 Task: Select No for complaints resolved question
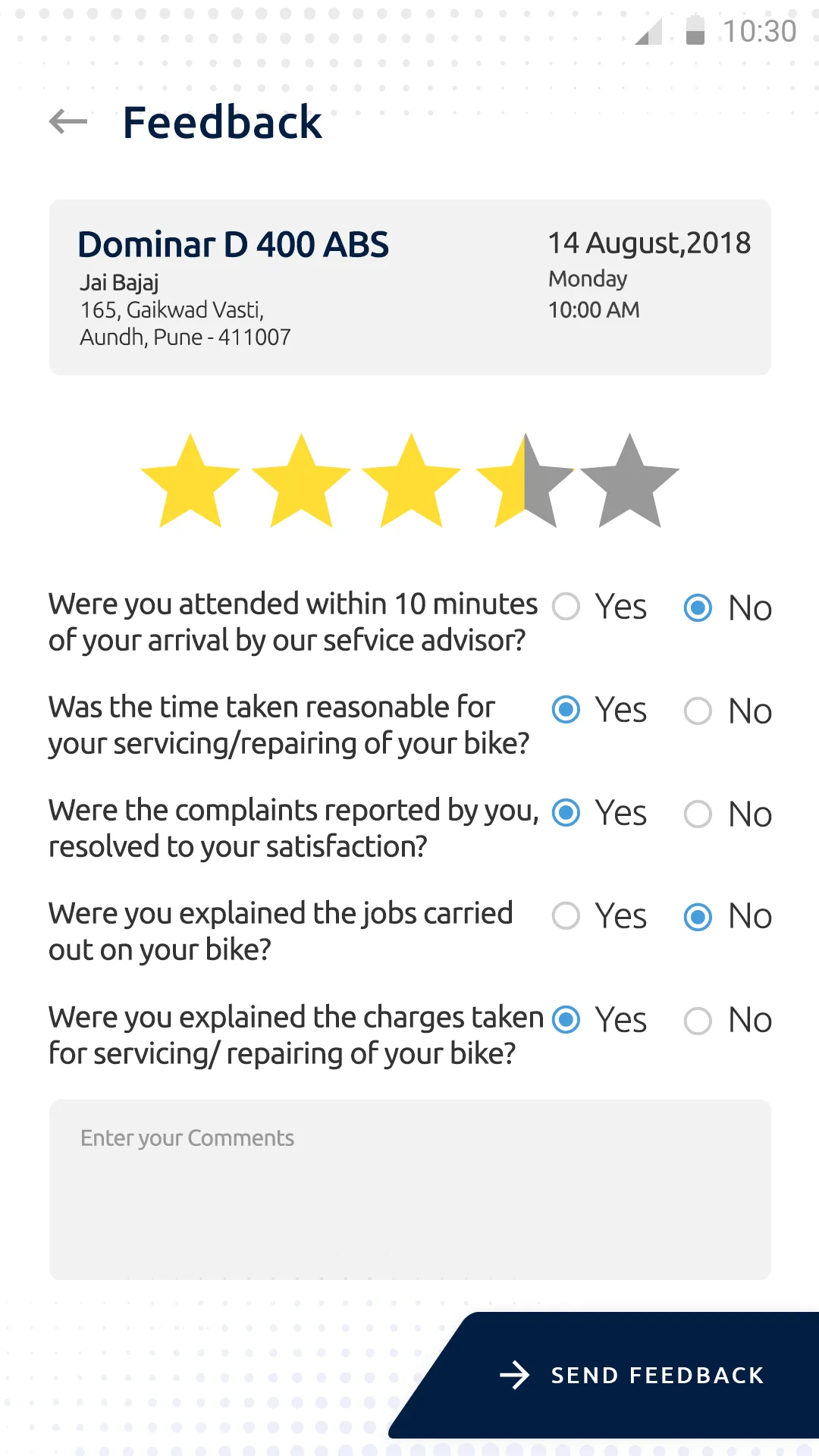pyautogui.click(x=697, y=814)
